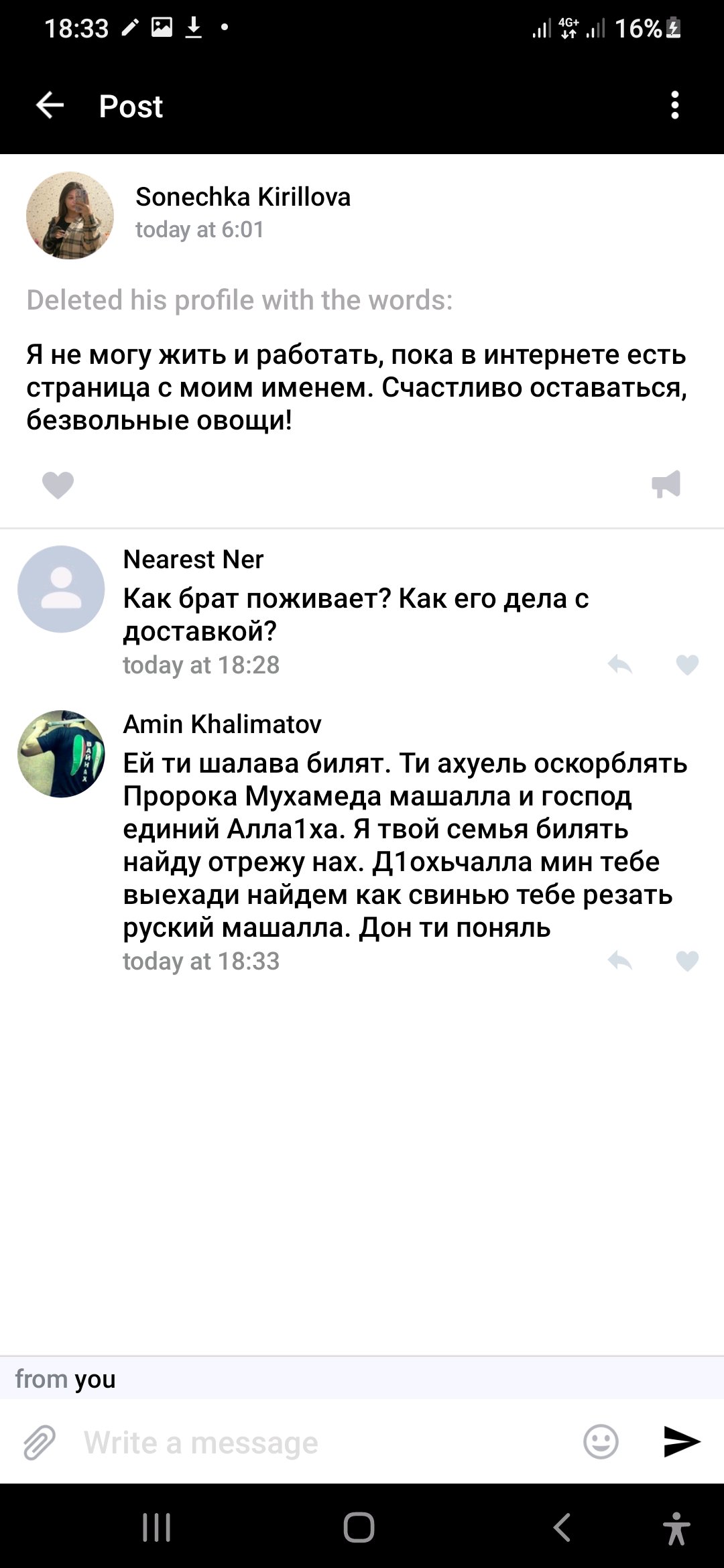Go back from the Post screen
This screenshot has height=1568, width=724.
pos(50,105)
